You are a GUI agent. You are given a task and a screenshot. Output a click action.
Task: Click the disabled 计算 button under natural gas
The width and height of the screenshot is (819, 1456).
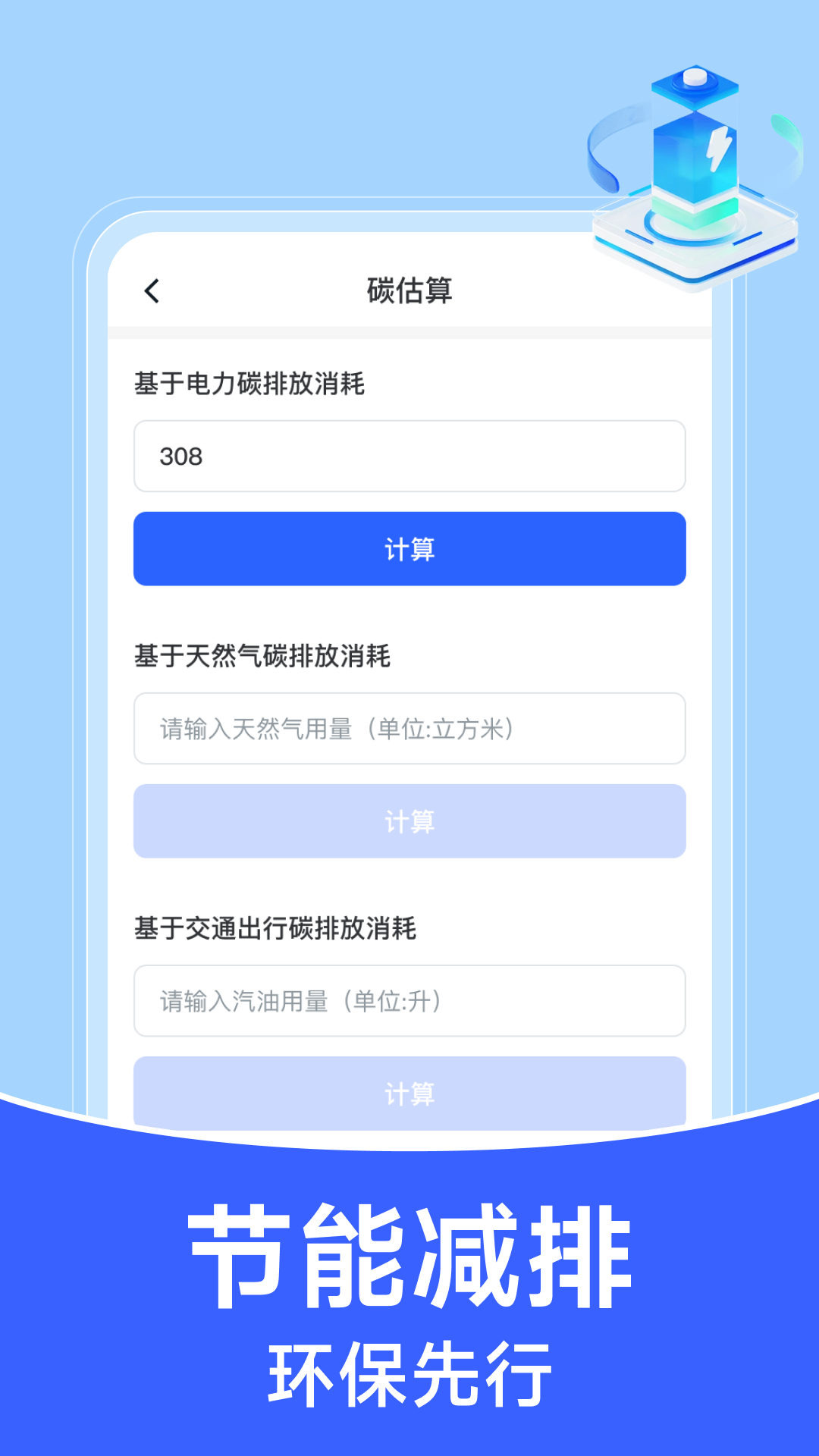409,821
